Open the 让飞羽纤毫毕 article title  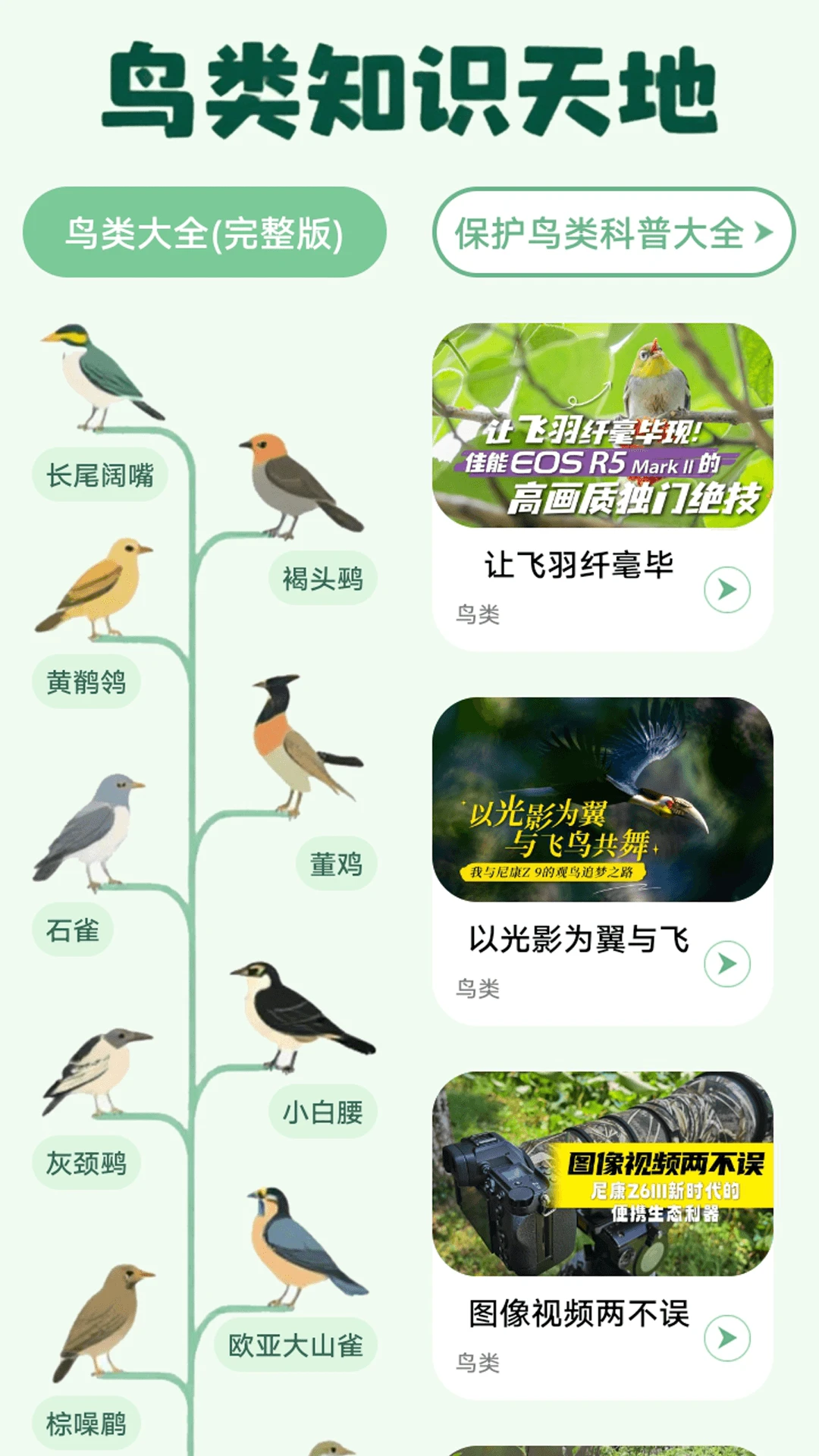click(569, 565)
